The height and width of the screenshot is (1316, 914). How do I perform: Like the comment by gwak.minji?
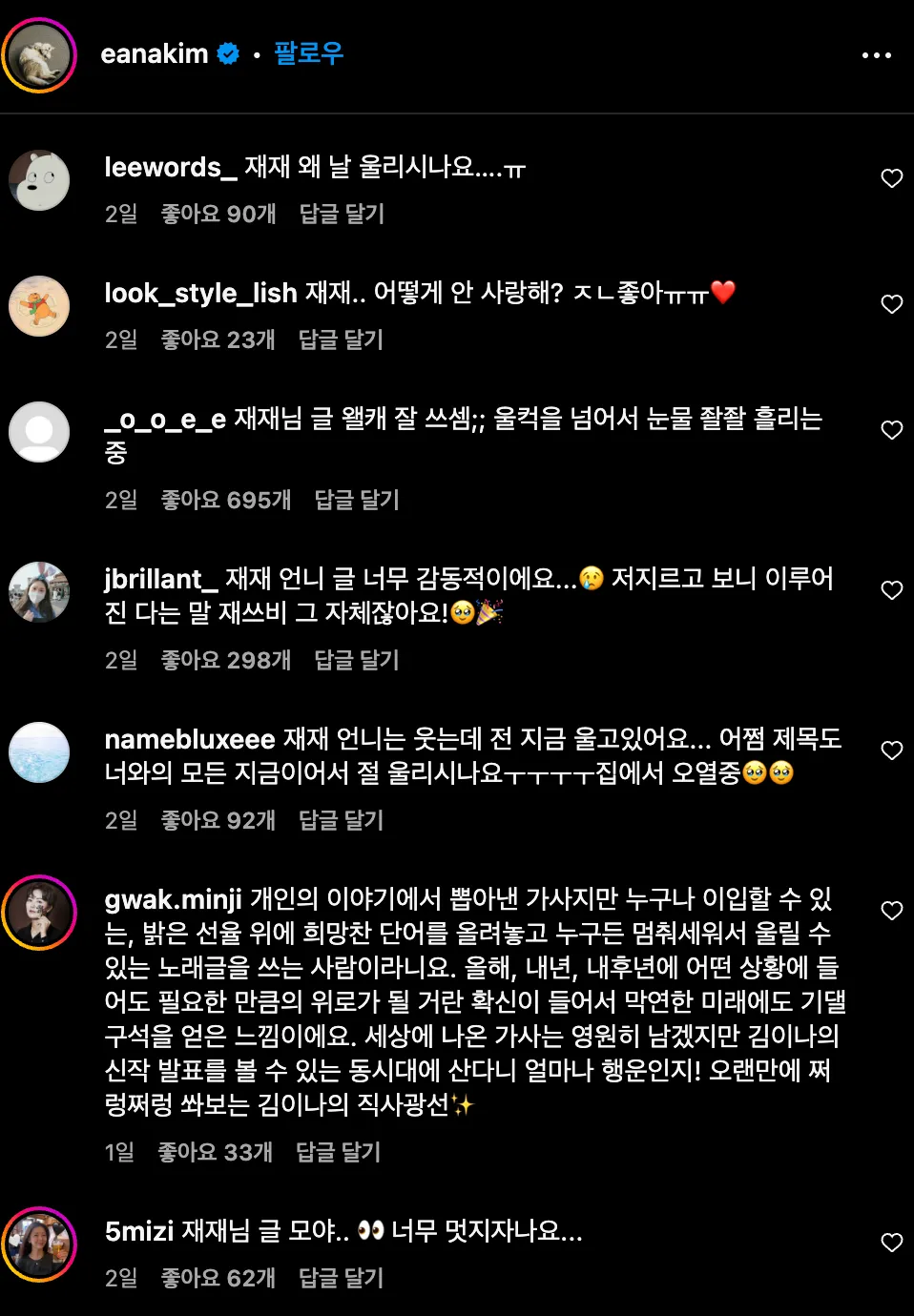891,911
